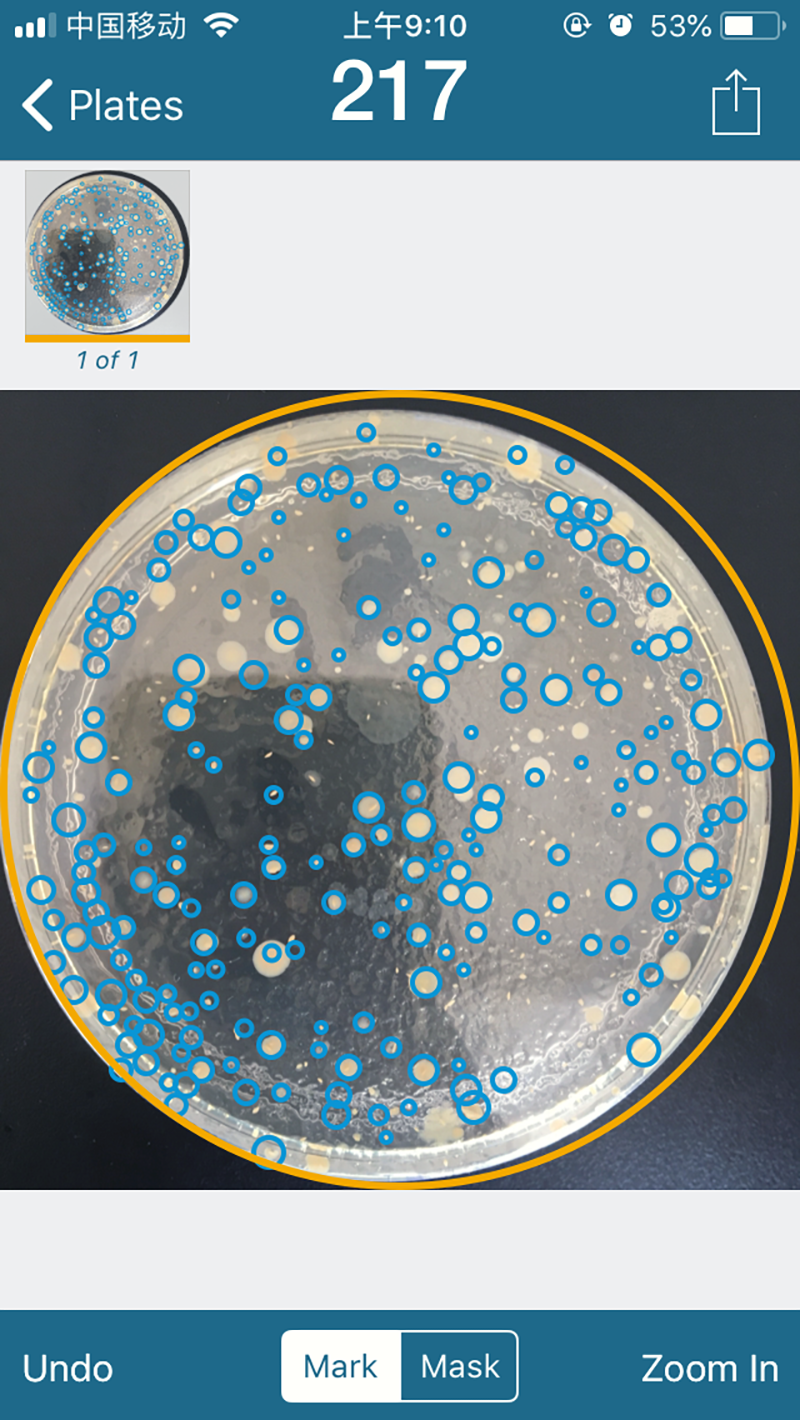Switch to Mark mode

(x=341, y=1366)
